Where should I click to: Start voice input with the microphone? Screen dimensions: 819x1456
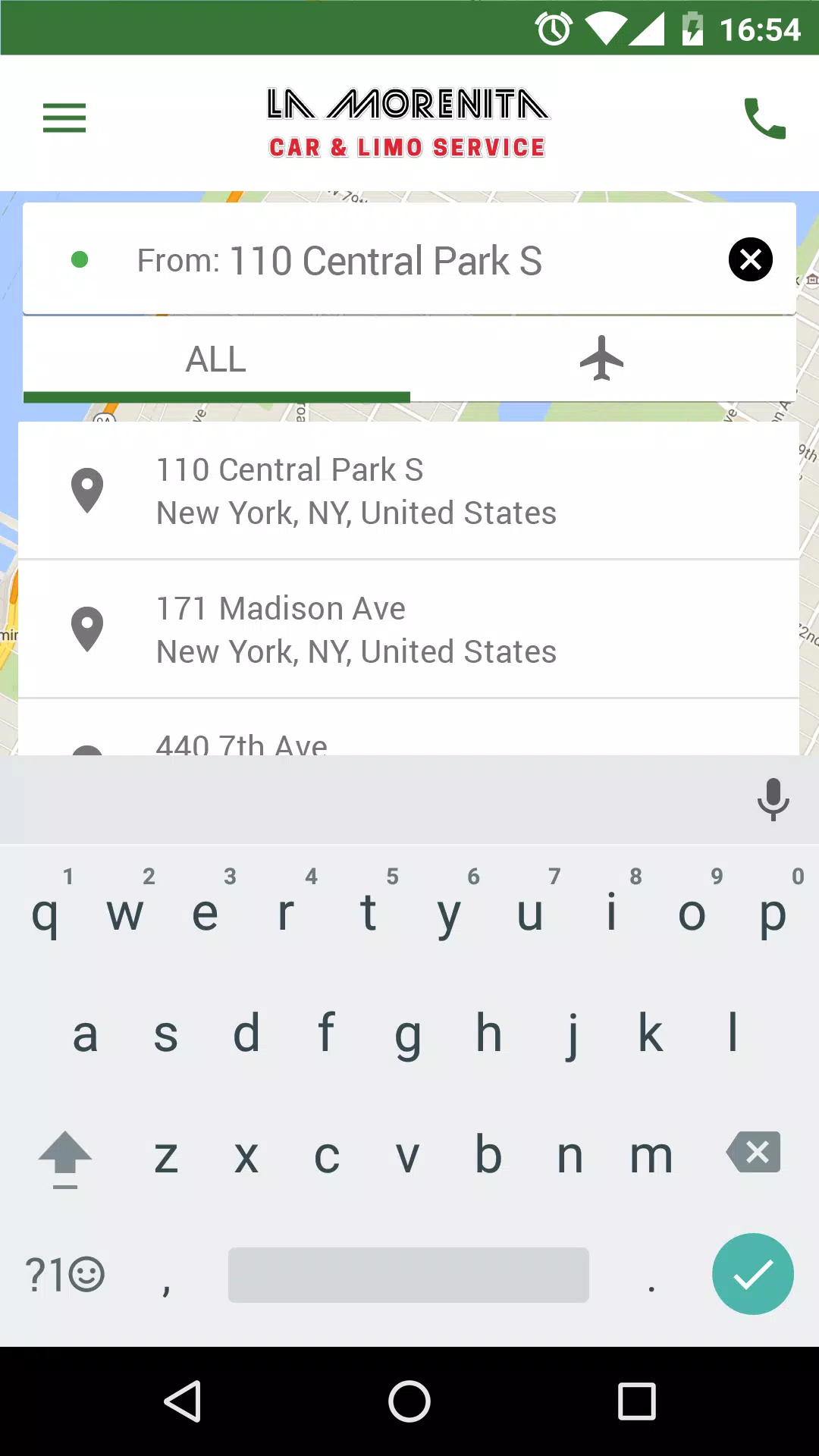coord(773,799)
